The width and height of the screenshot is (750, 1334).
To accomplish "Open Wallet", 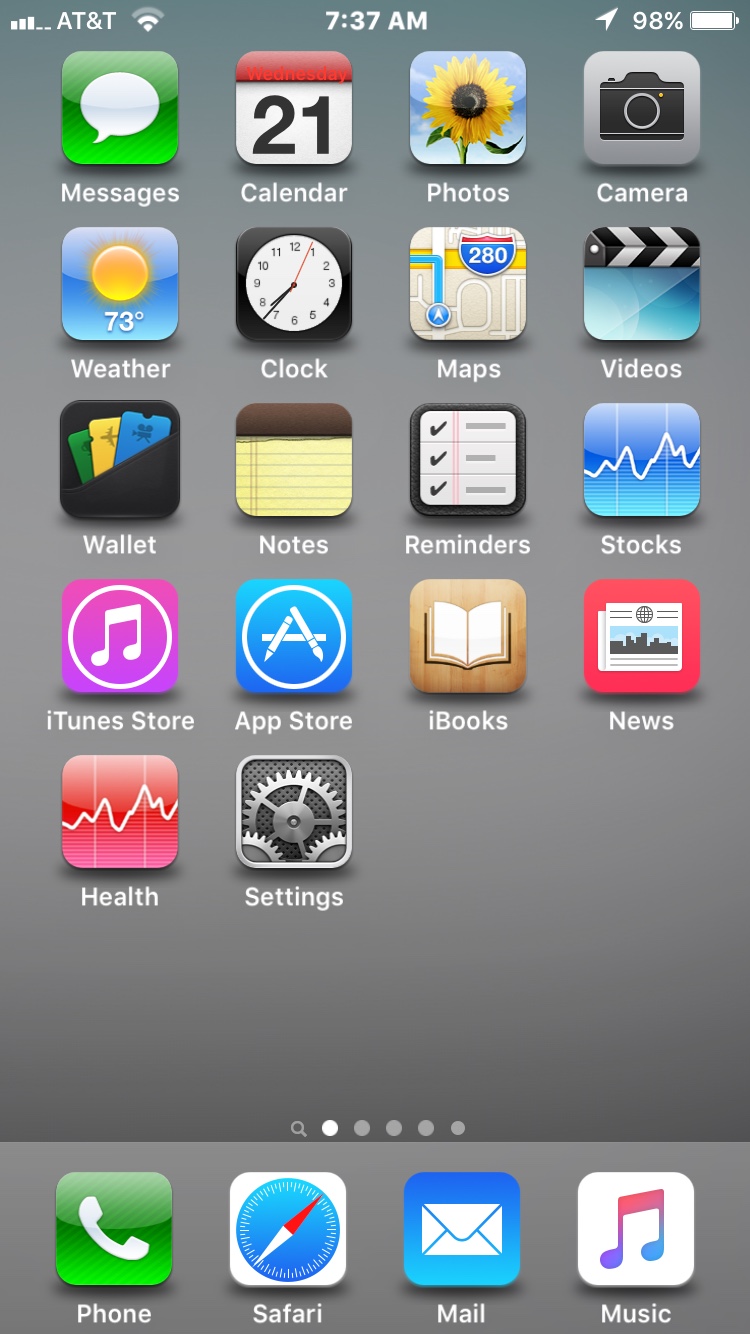I will pyautogui.click(x=120, y=460).
